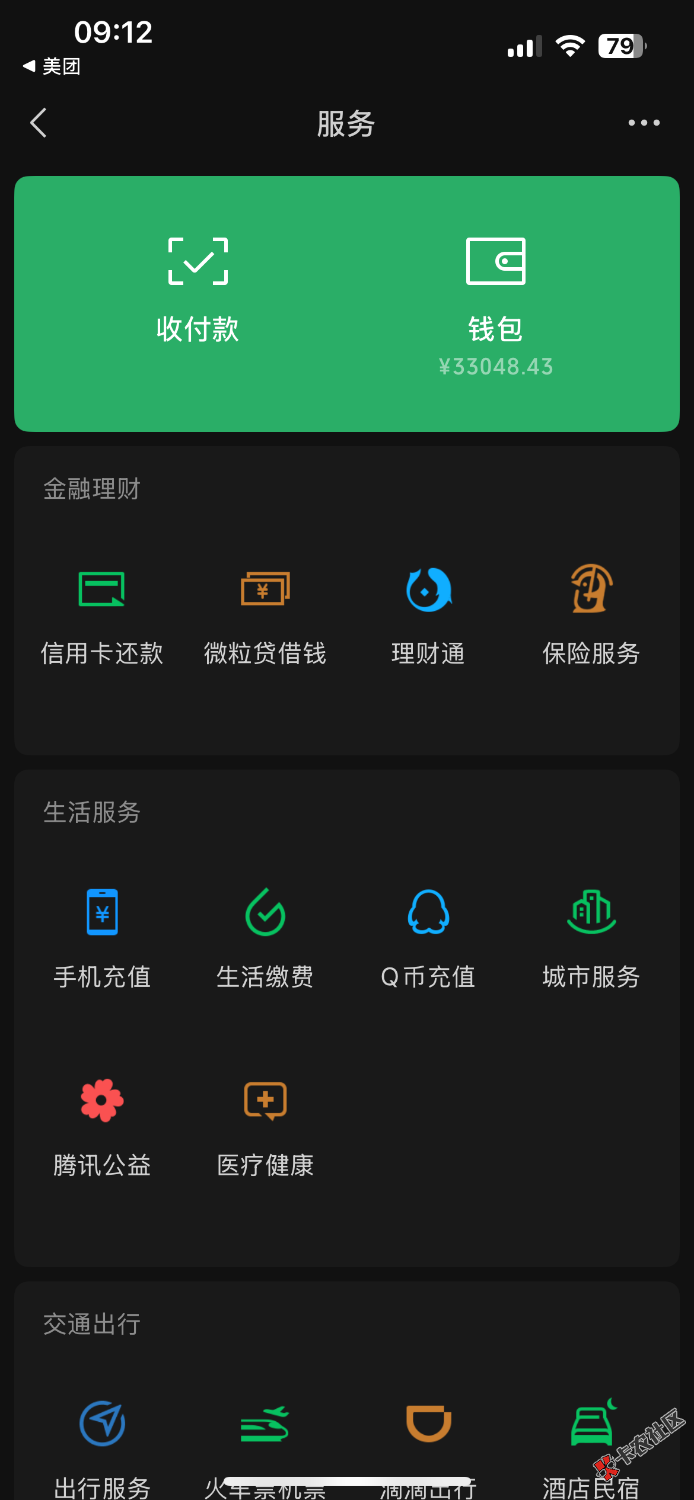Return to 美团 via the status bar link
The width and height of the screenshot is (694, 1500).
coord(52,67)
